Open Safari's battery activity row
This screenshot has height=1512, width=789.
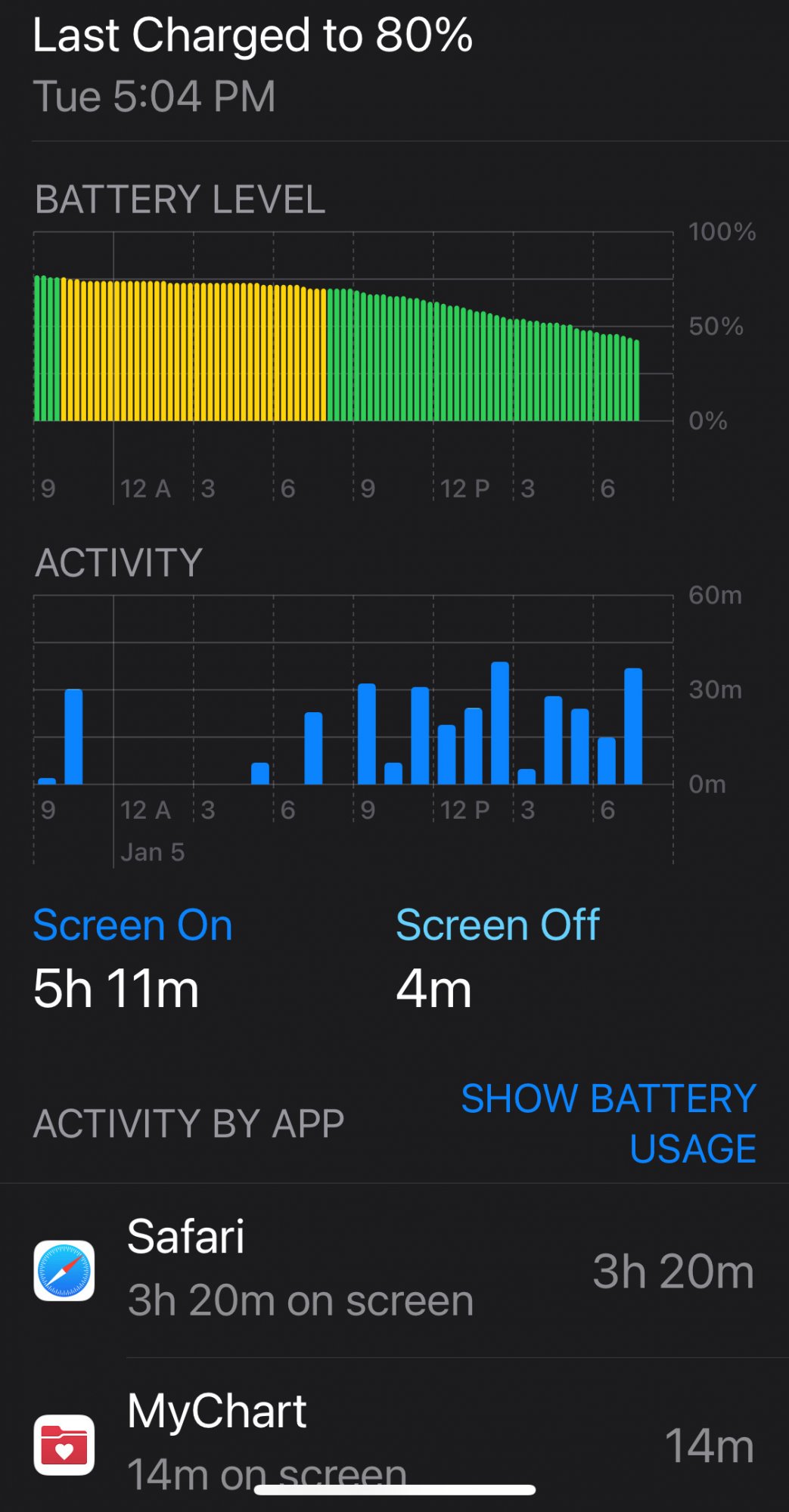pyautogui.click(x=393, y=1270)
